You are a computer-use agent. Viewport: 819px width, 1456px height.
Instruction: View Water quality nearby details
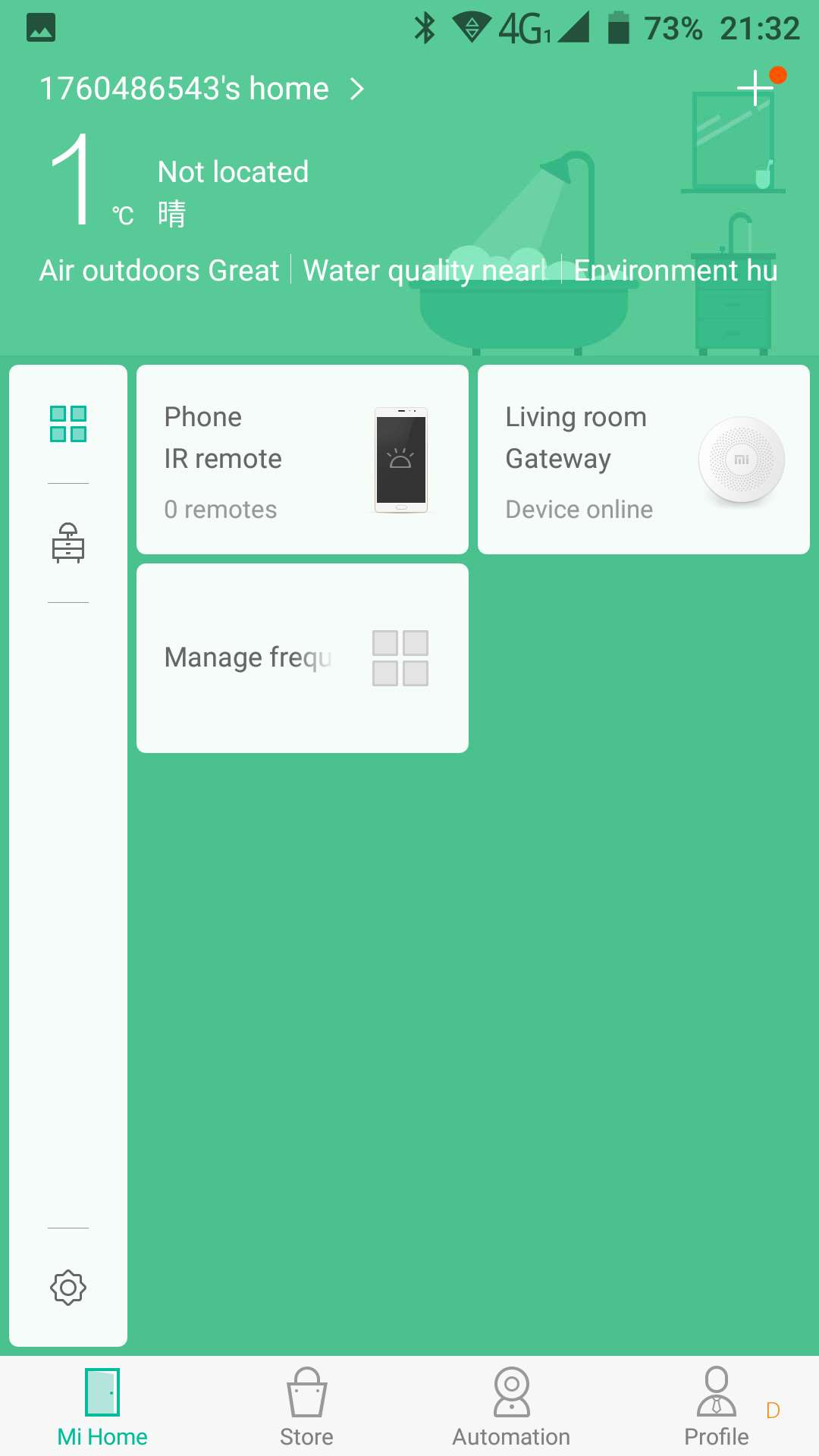pos(425,271)
